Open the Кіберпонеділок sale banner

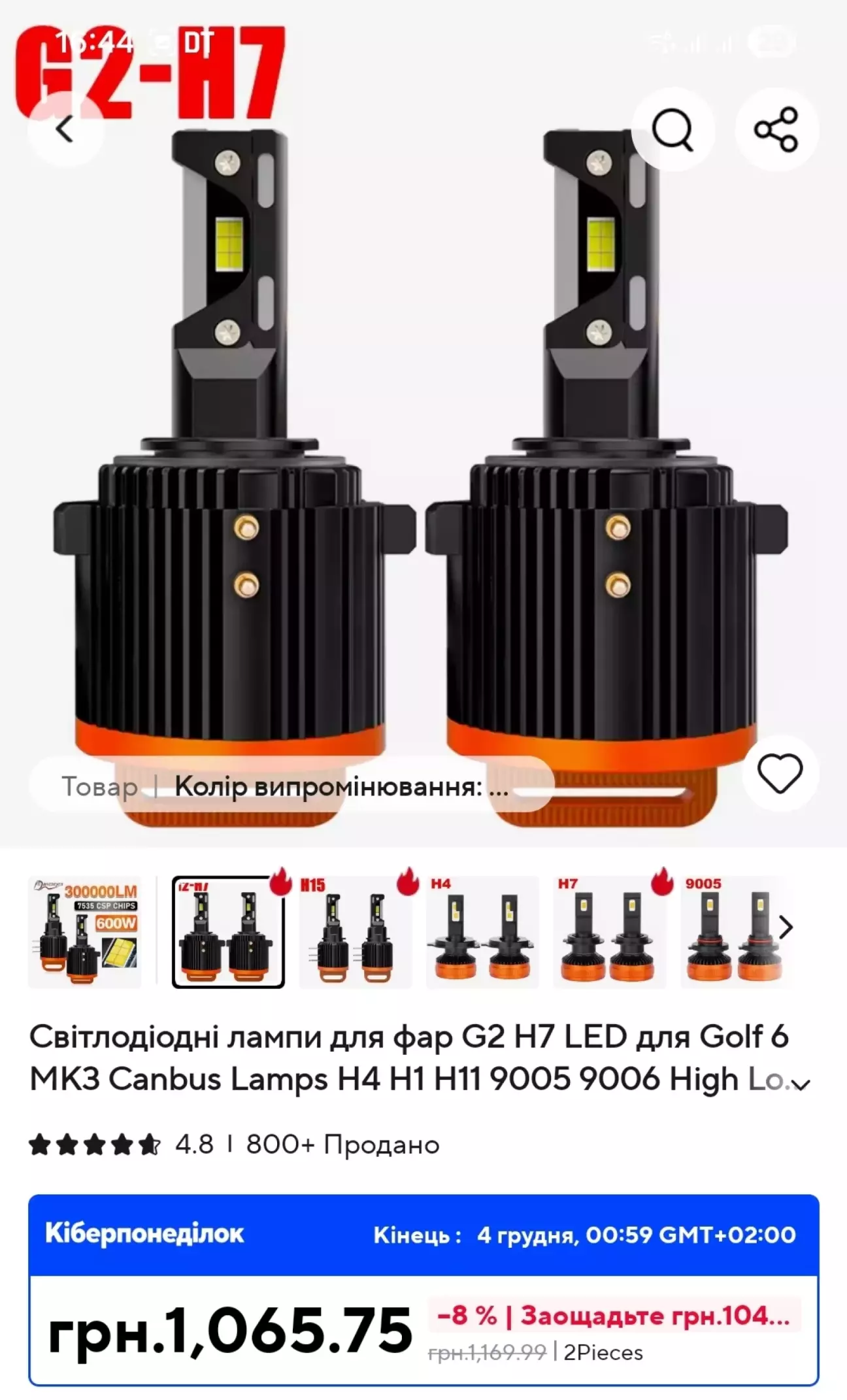click(x=423, y=1235)
